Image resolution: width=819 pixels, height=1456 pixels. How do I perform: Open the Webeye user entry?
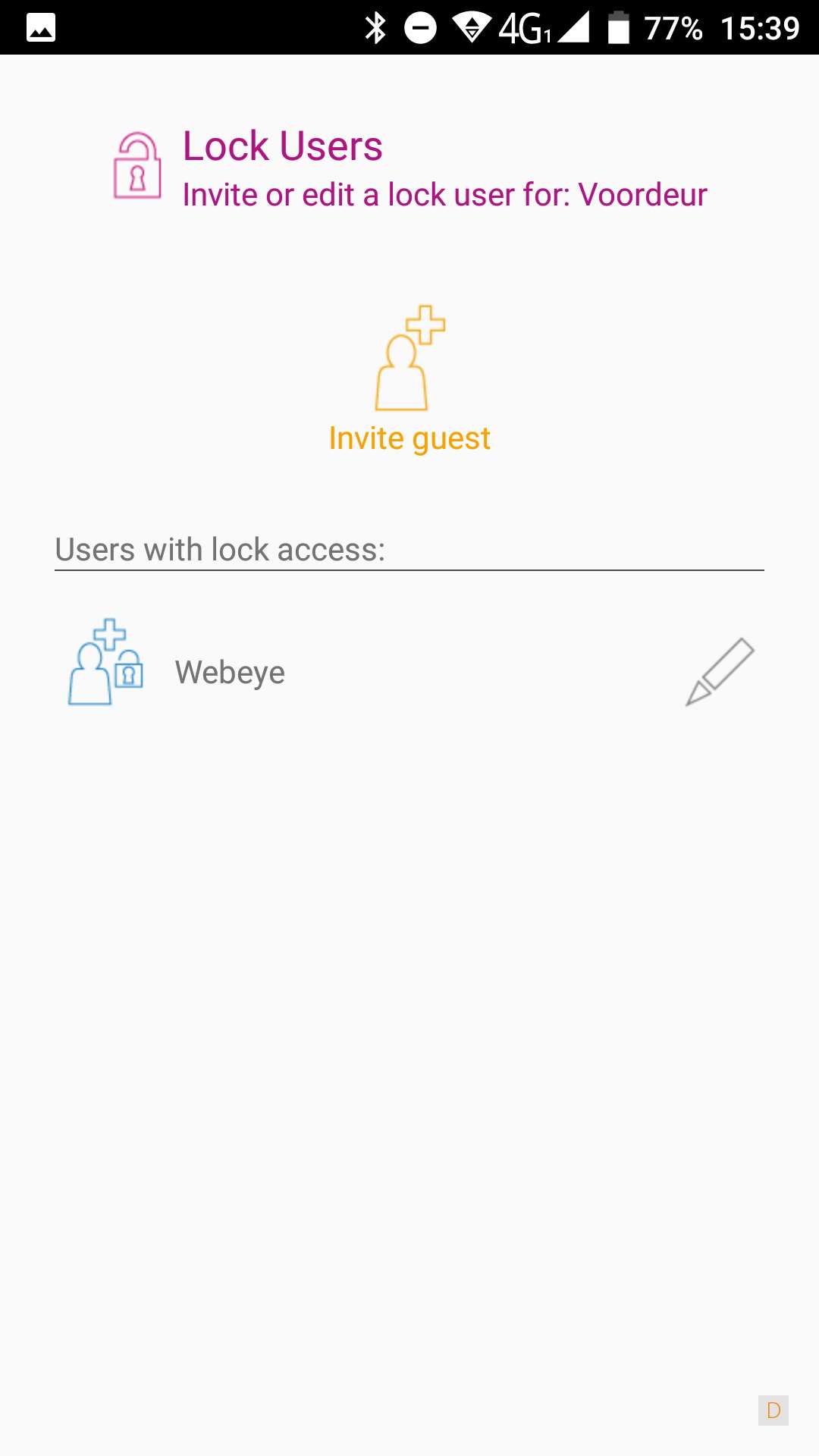coord(230,673)
